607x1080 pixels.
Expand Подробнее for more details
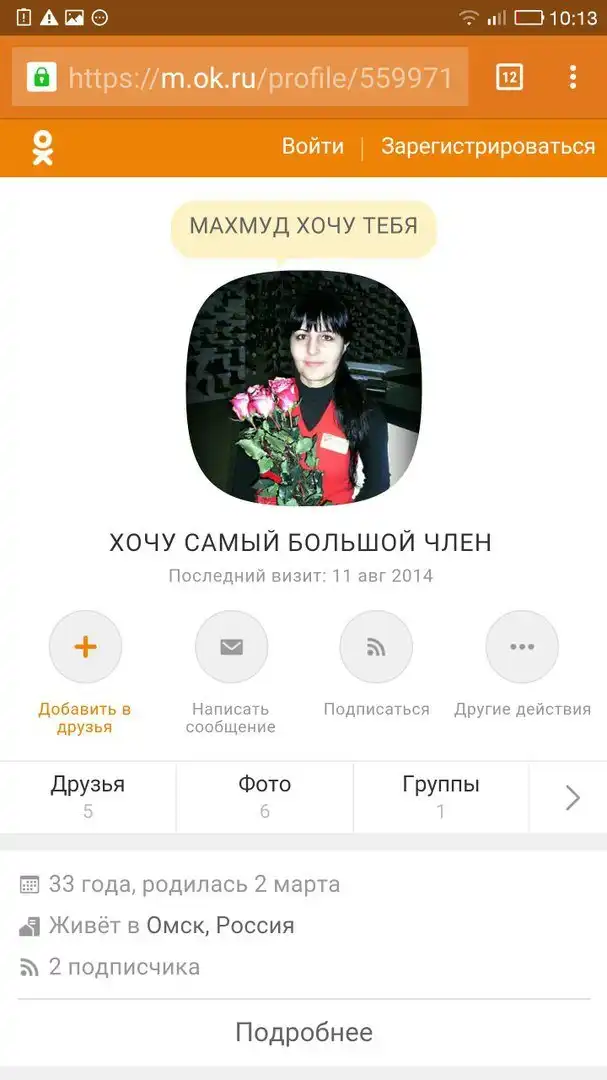pos(303,1032)
